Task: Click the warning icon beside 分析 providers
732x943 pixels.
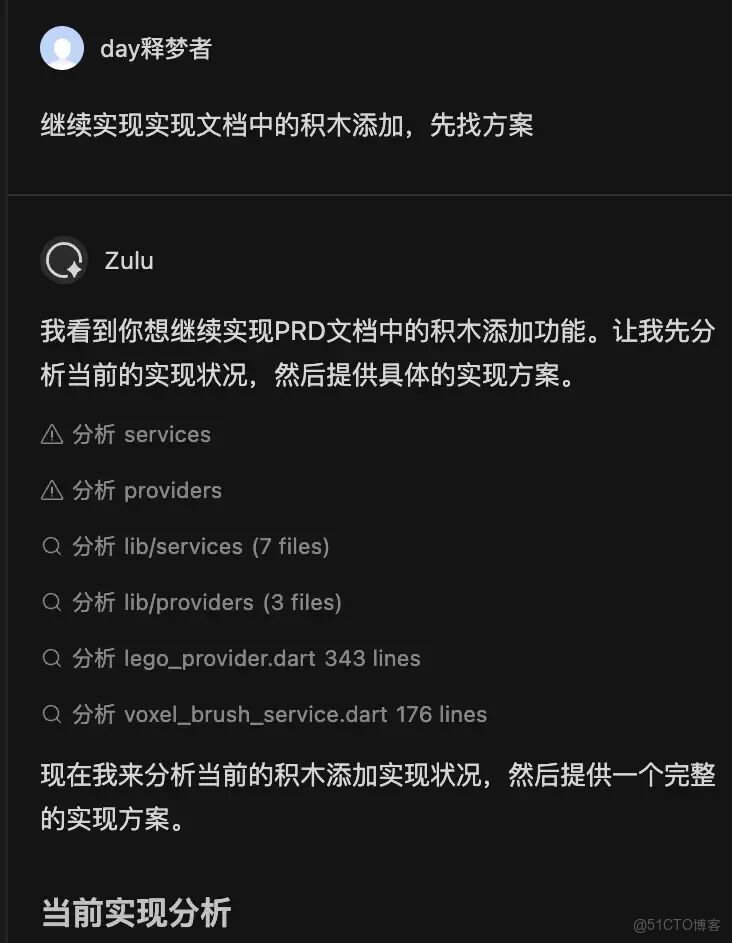Action: pyautogui.click(x=51, y=490)
